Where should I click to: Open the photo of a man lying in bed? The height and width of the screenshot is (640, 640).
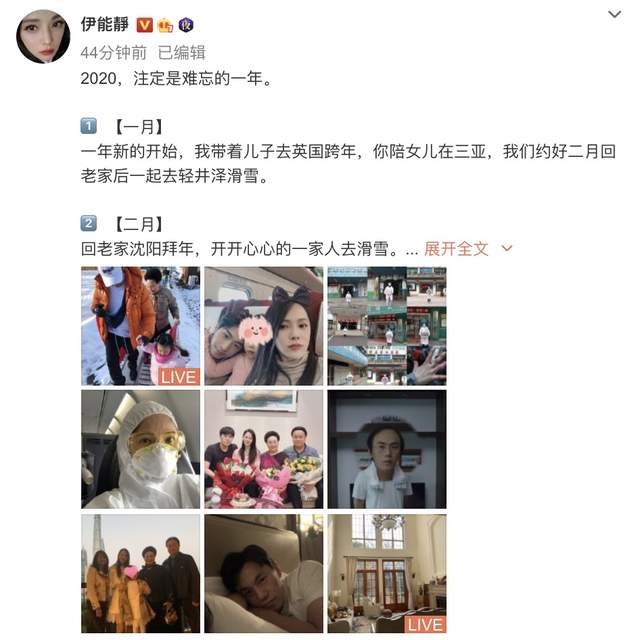point(264,573)
